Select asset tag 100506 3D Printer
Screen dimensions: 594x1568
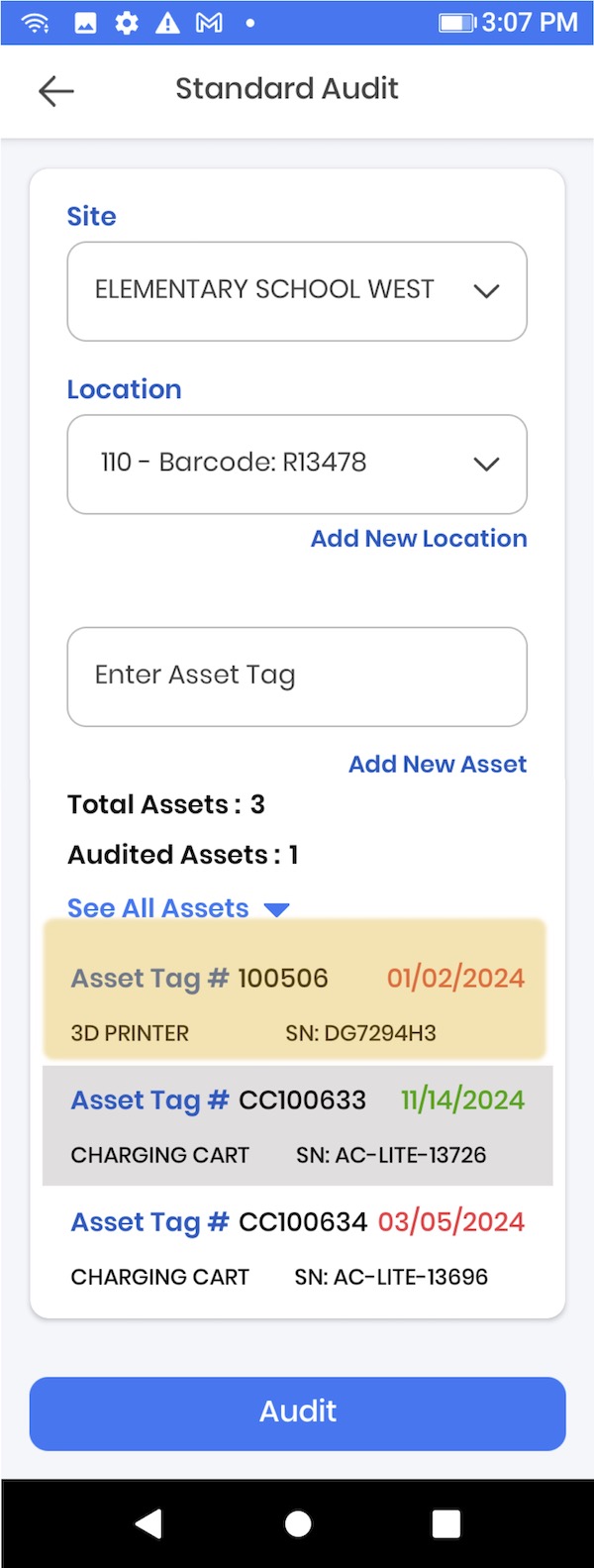tap(295, 1002)
